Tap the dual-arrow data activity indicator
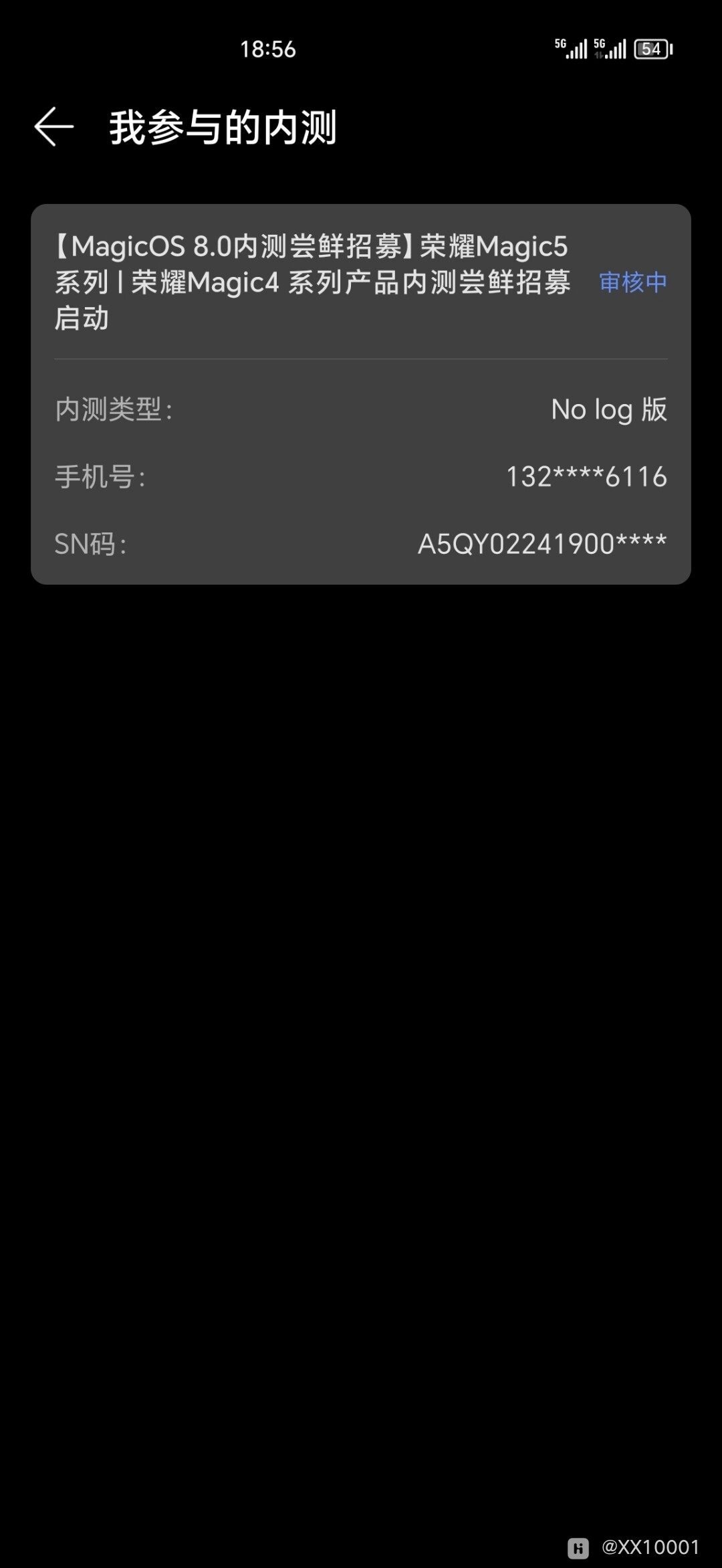 tap(597, 55)
